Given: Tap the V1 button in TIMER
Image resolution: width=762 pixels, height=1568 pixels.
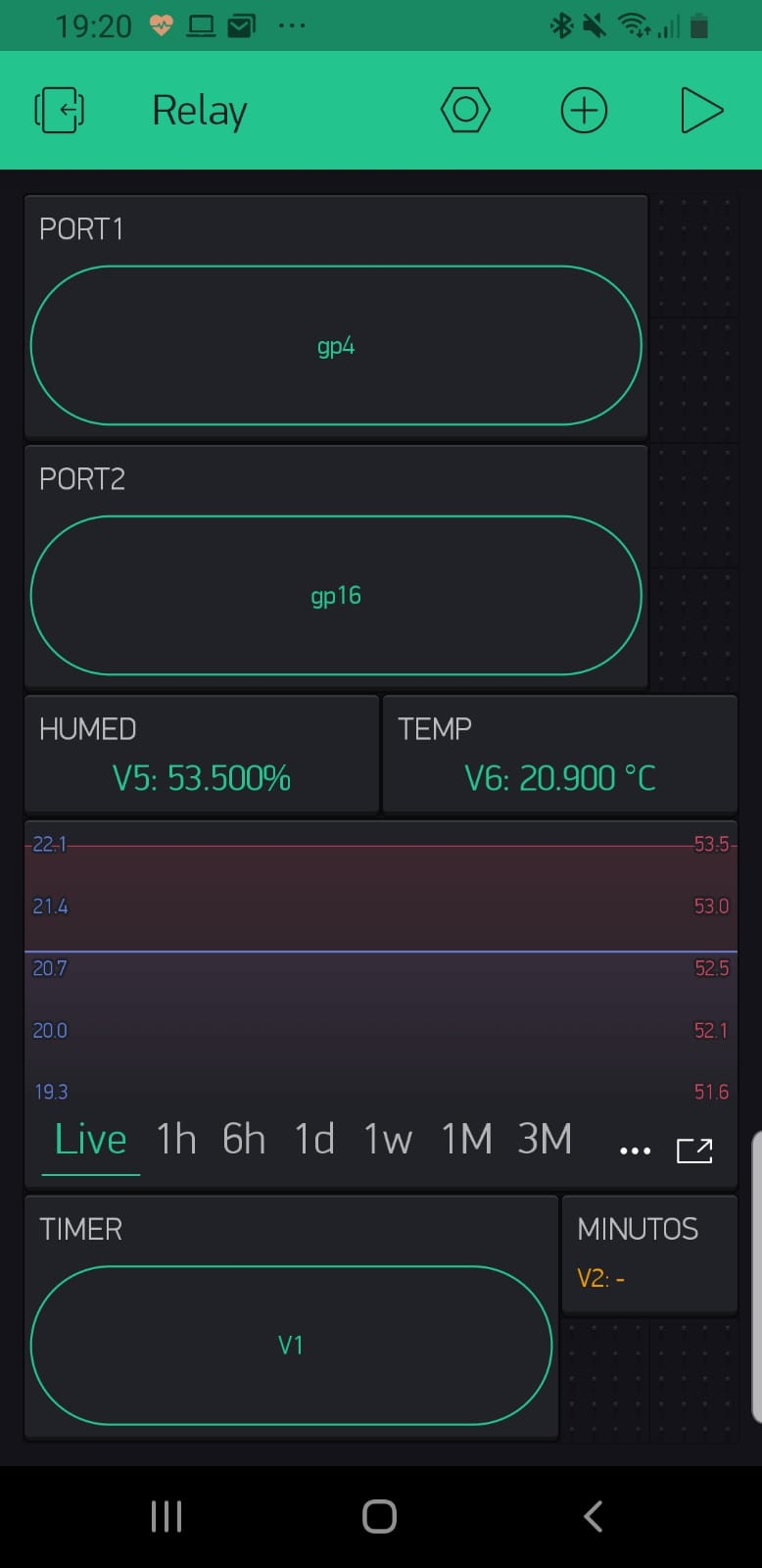Looking at the screenshot, I should point(291,1345).
